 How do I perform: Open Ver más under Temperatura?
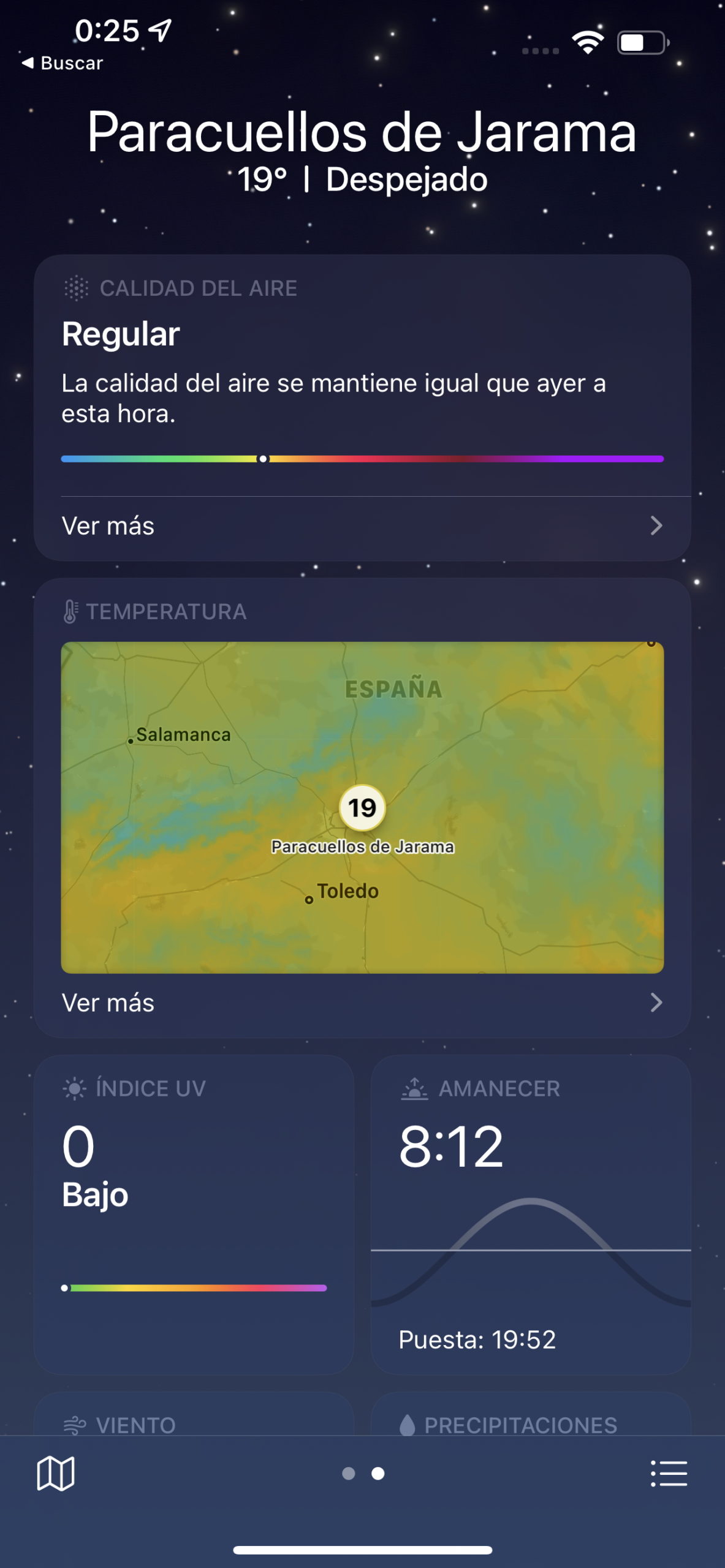point(362,1003)
